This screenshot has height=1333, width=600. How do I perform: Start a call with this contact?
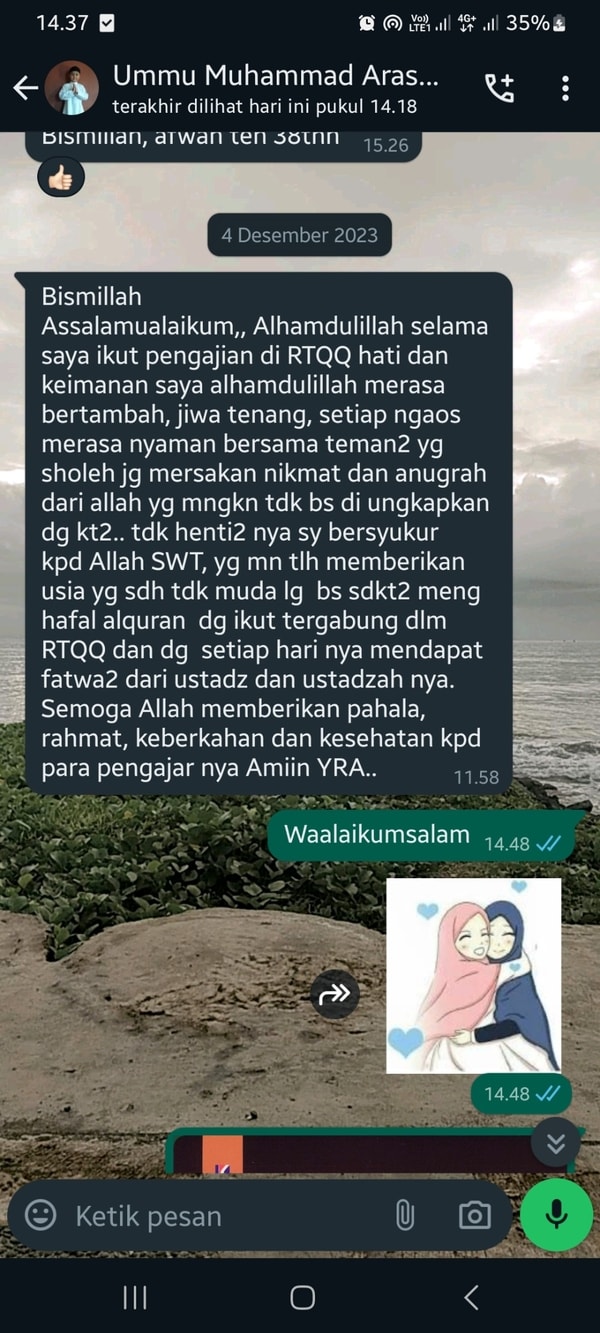point(499,88)
